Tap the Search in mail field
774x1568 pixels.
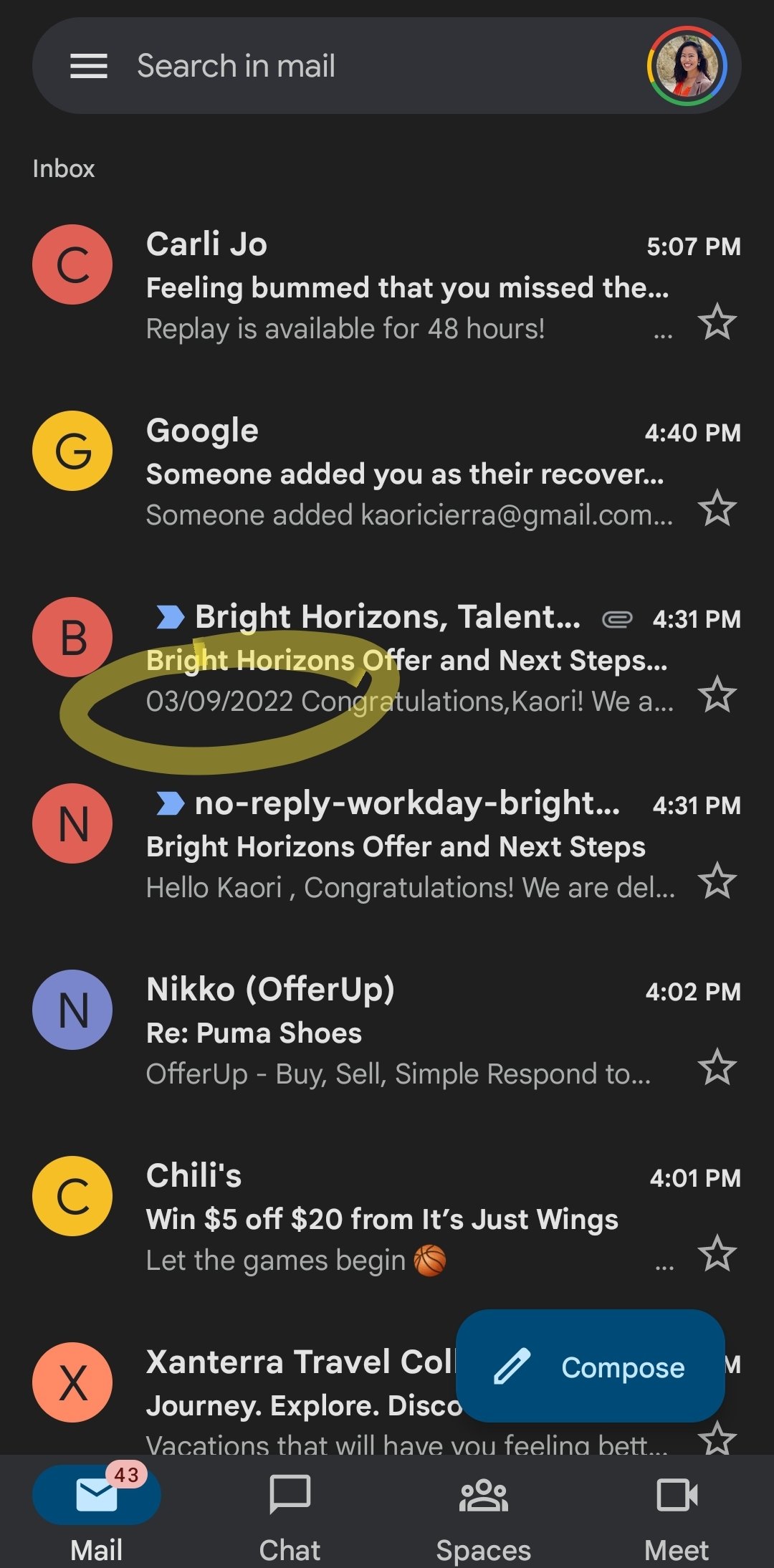[x=387, y=66]
